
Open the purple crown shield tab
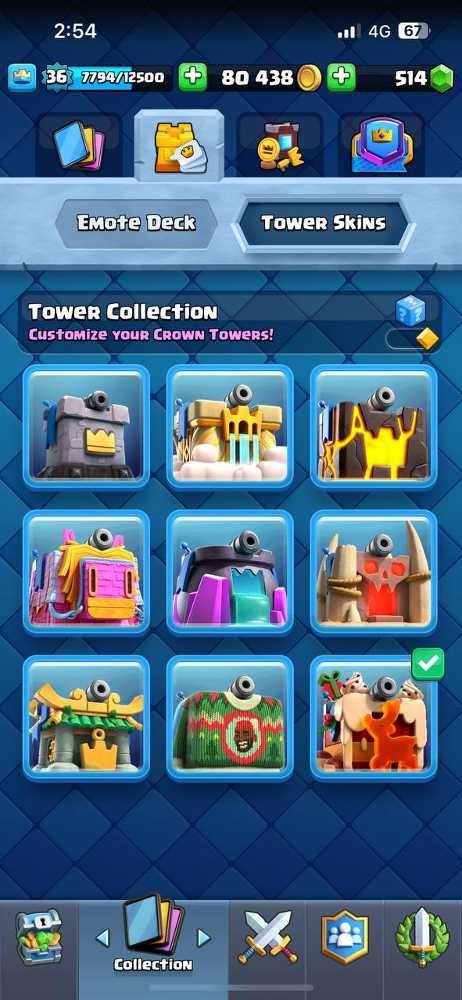381,145
